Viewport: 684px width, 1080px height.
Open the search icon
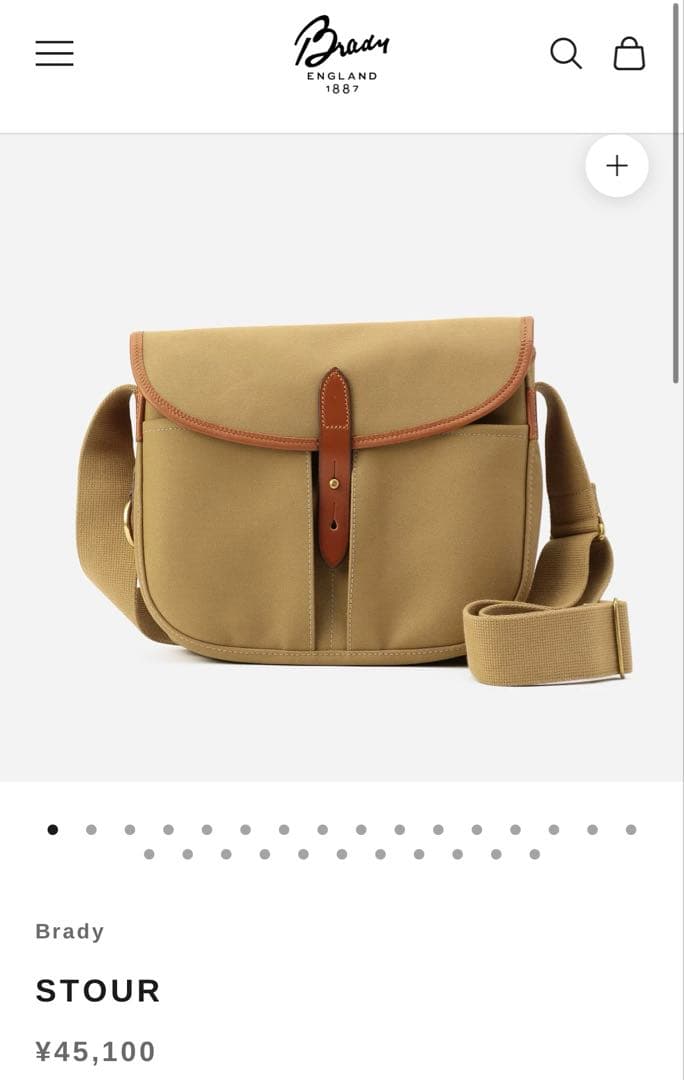pos(565,53)
